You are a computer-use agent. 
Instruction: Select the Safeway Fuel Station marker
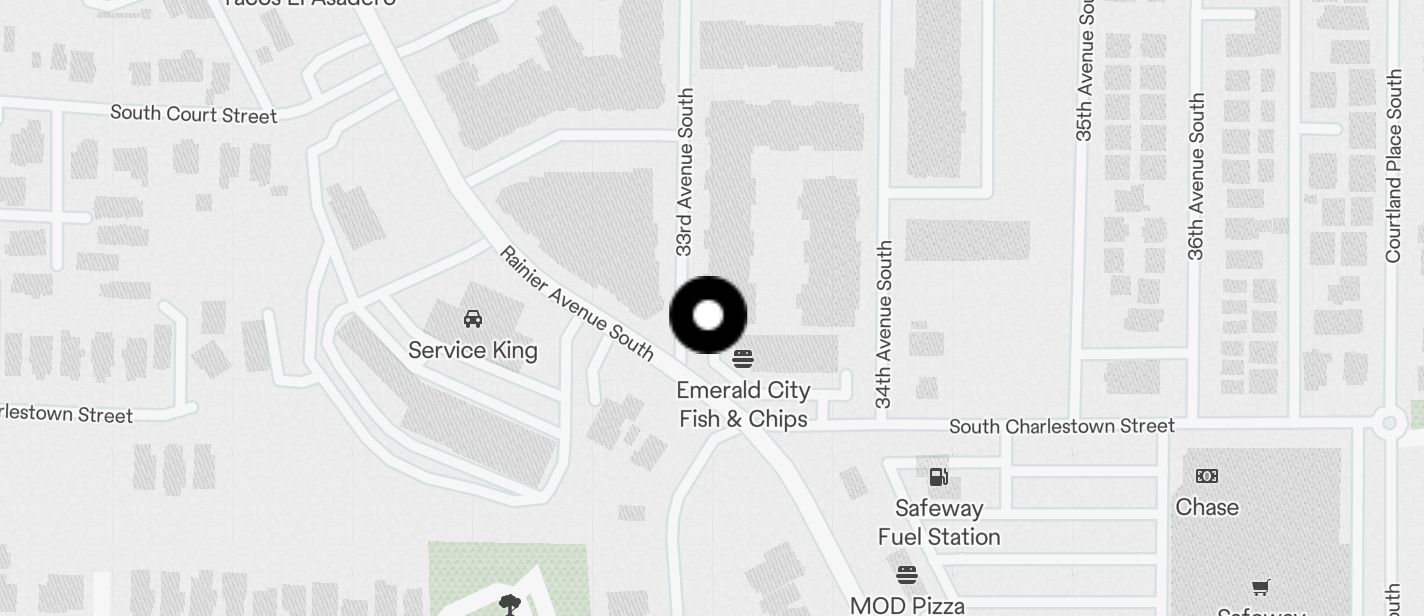(938, 477)
